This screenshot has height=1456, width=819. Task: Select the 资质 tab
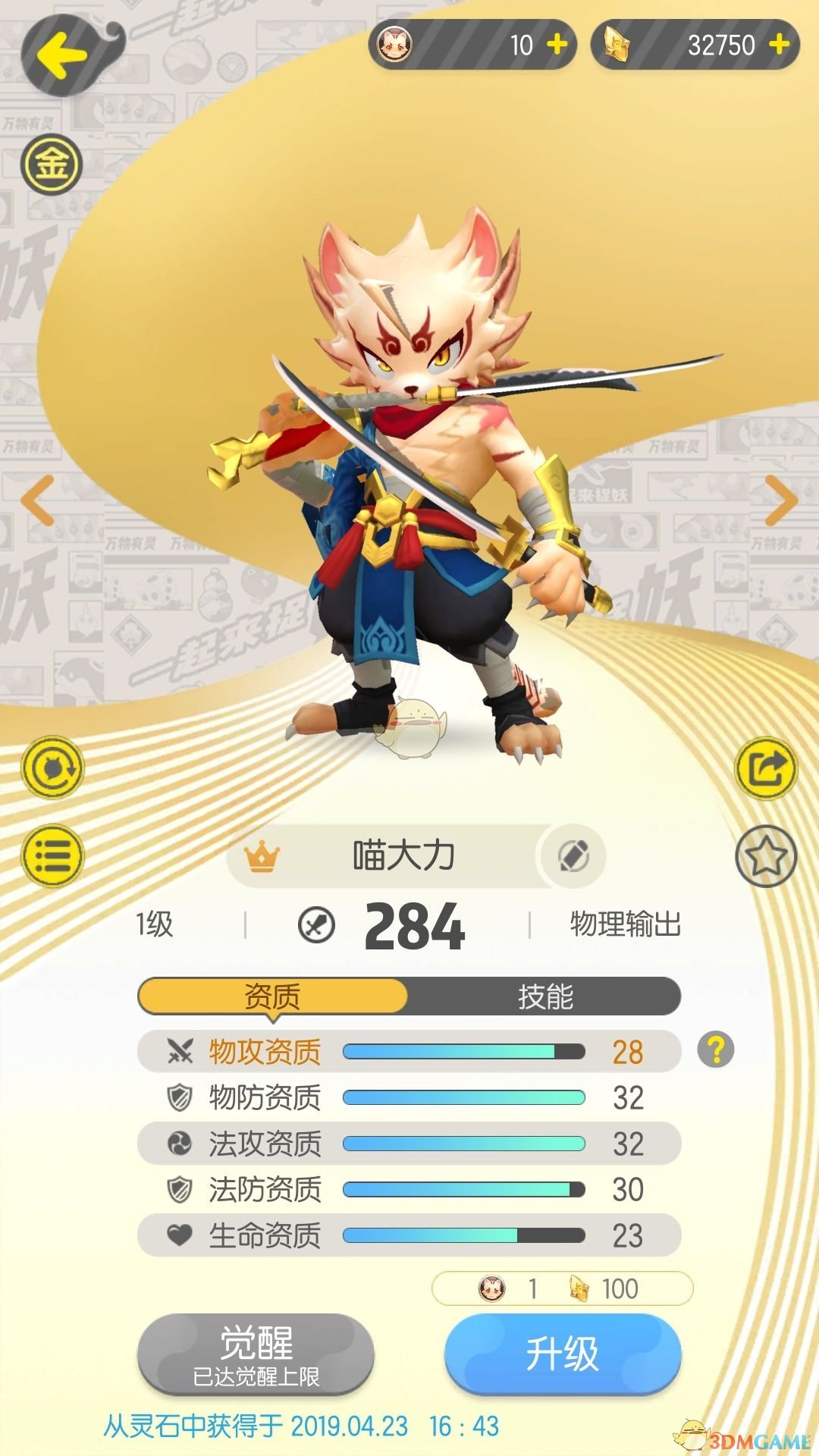[x=272, y=996]
